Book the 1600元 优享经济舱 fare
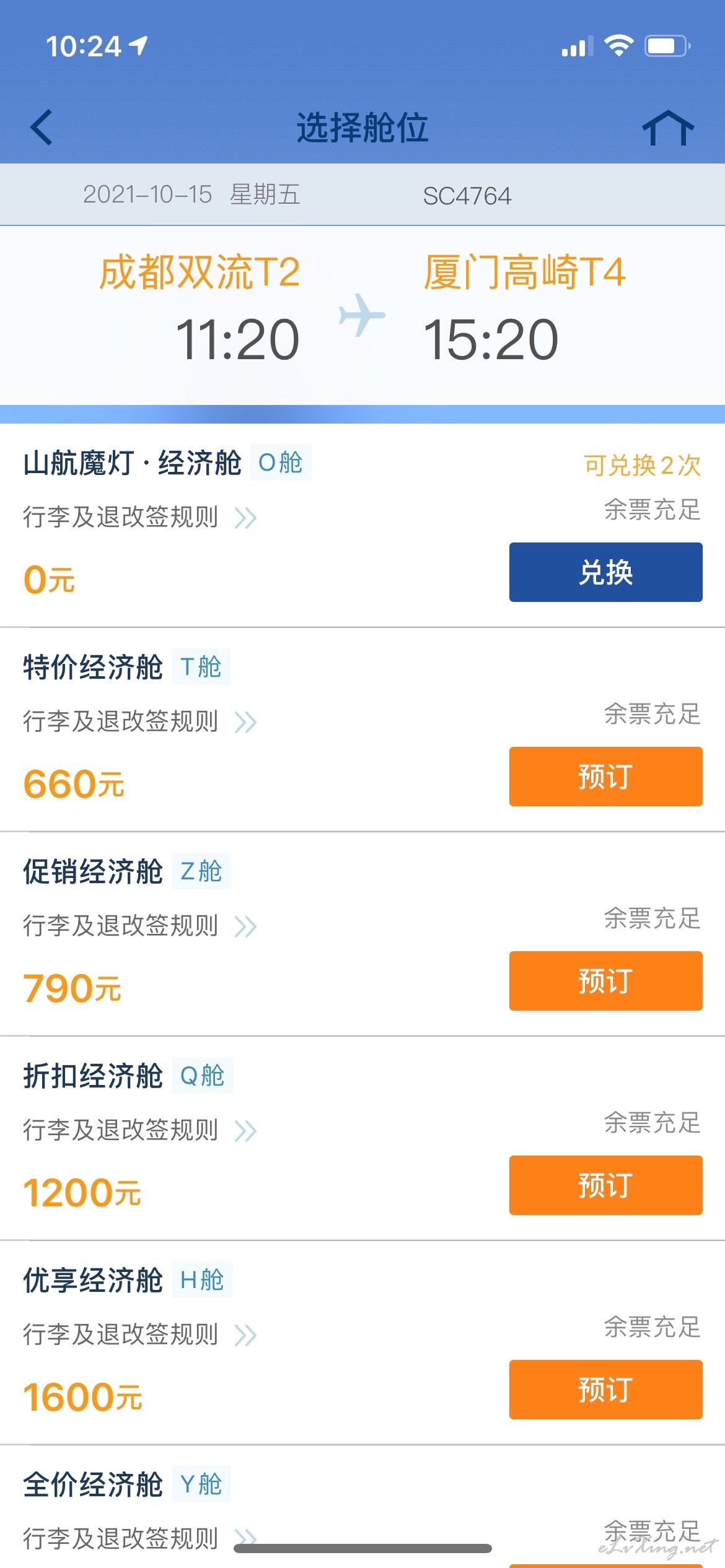The height and width of the screenshot is (1568, 725). coord(605,1389)
